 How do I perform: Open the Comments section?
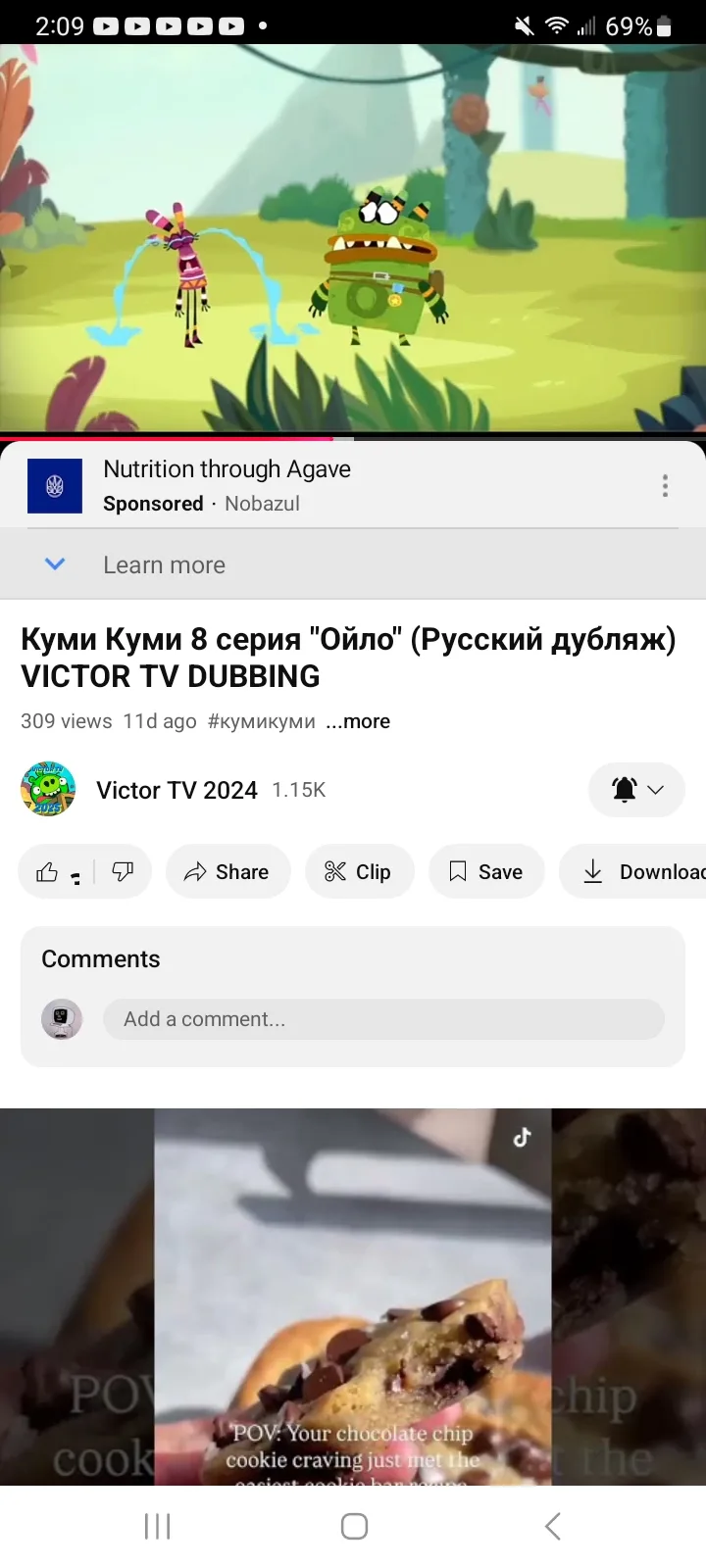(x=101, y=959)
